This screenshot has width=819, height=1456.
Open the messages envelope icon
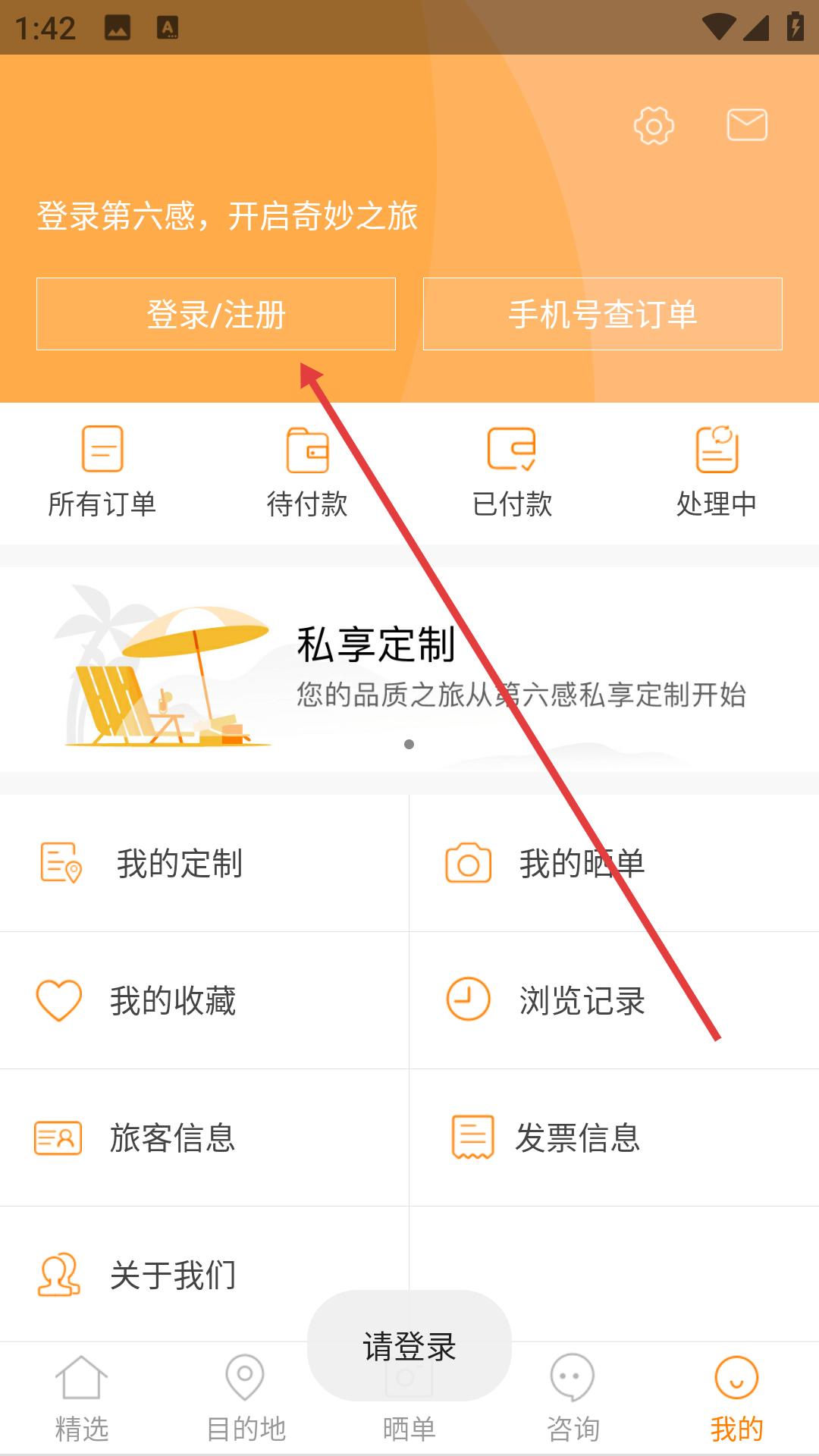[x=747, y=125]
